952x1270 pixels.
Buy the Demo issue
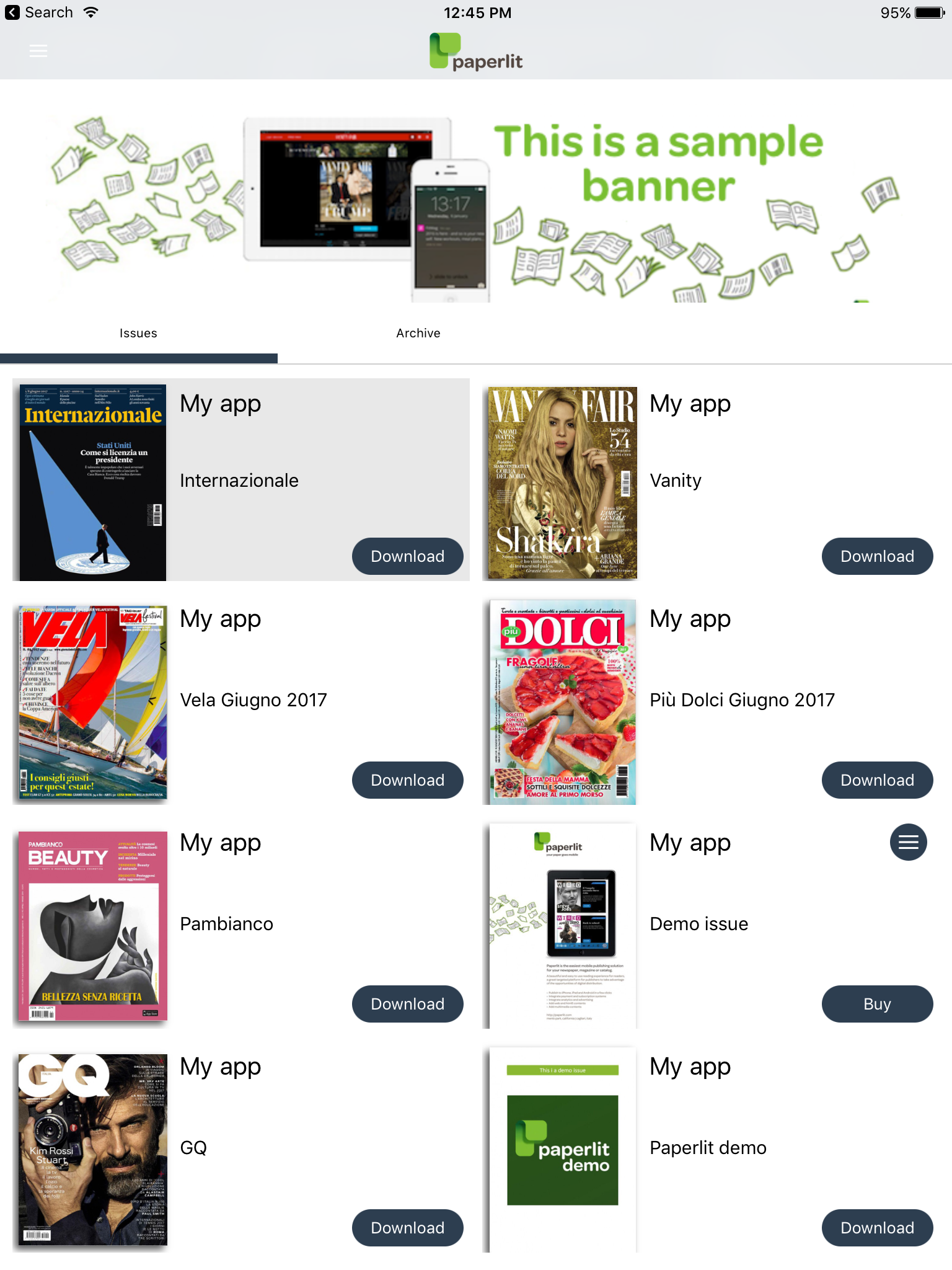coord(877,1004)
